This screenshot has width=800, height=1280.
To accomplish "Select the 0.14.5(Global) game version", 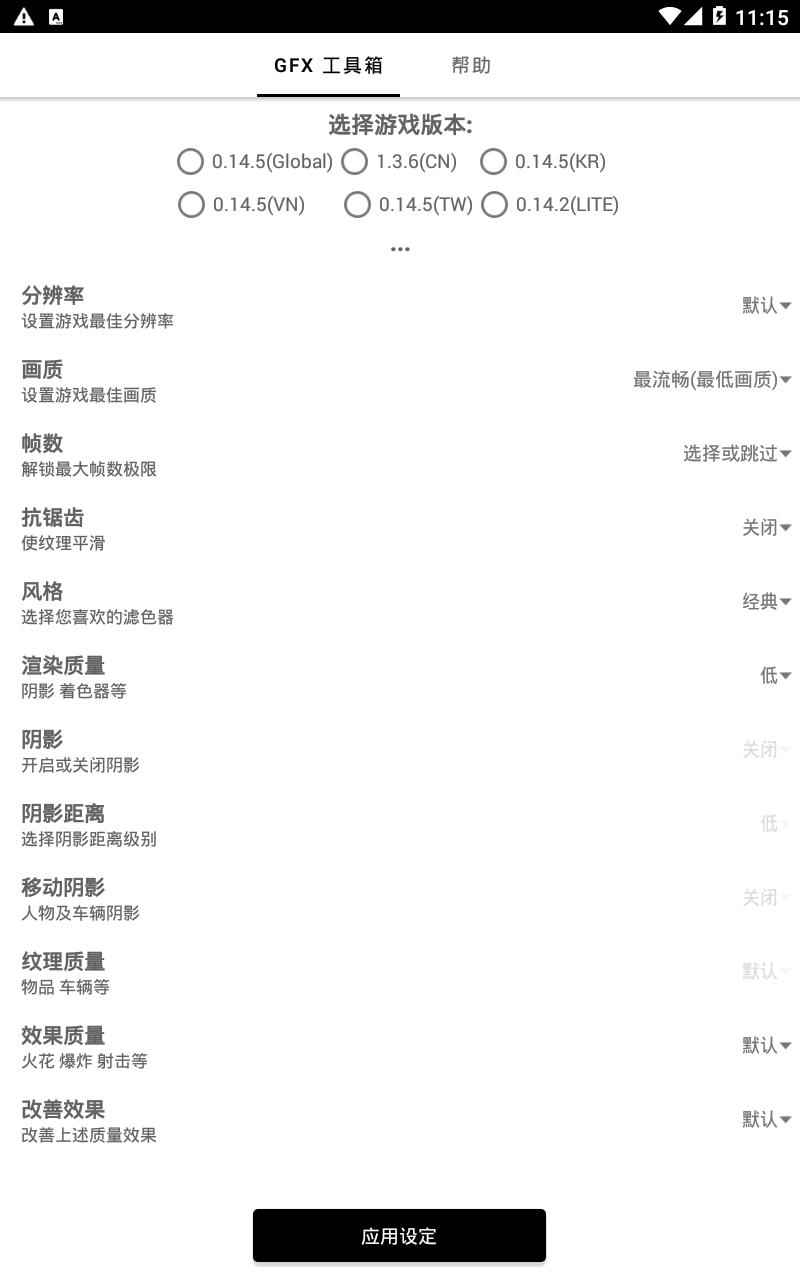I will [255, 161].
